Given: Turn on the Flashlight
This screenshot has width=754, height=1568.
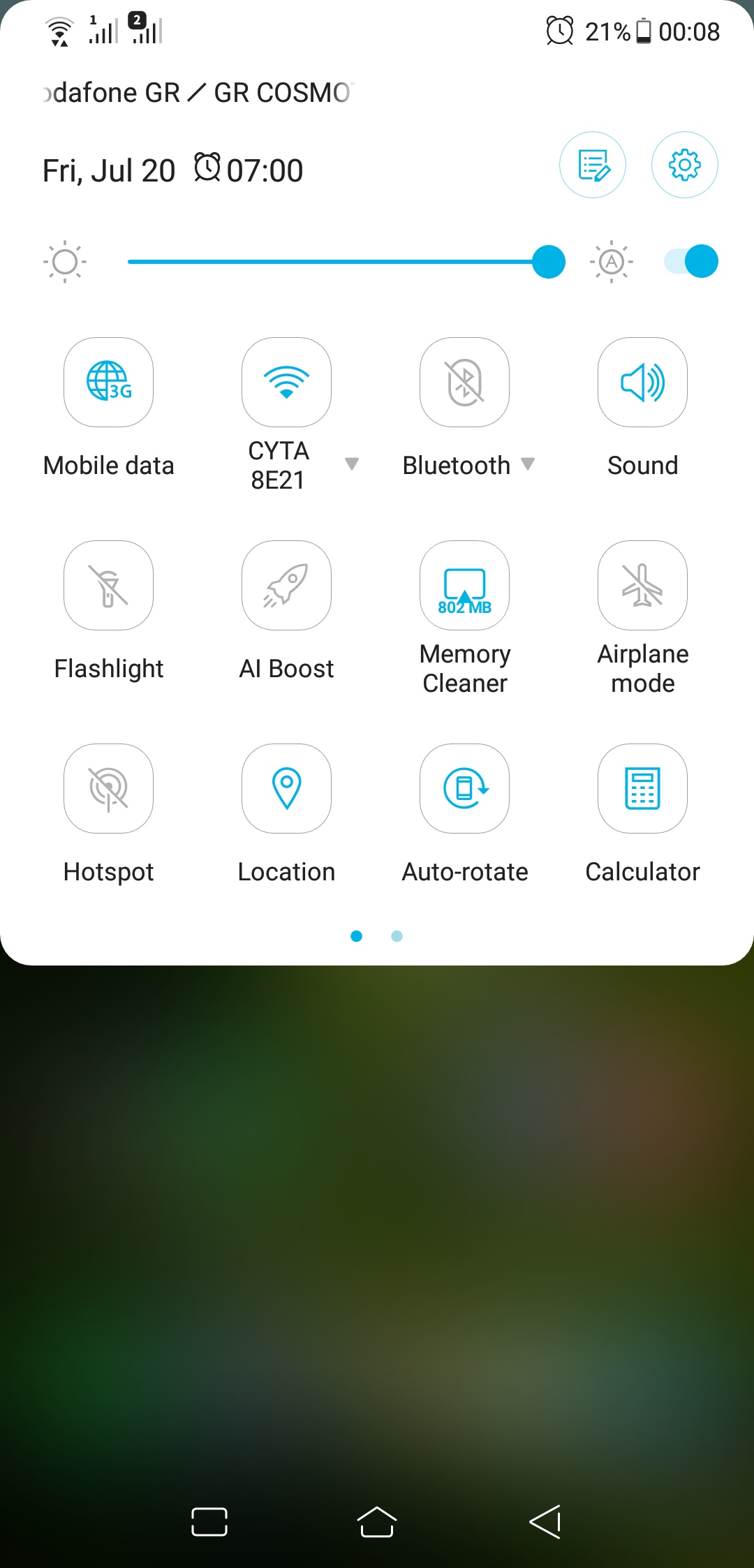Looking at the screenshot, I should coord(108,586).
